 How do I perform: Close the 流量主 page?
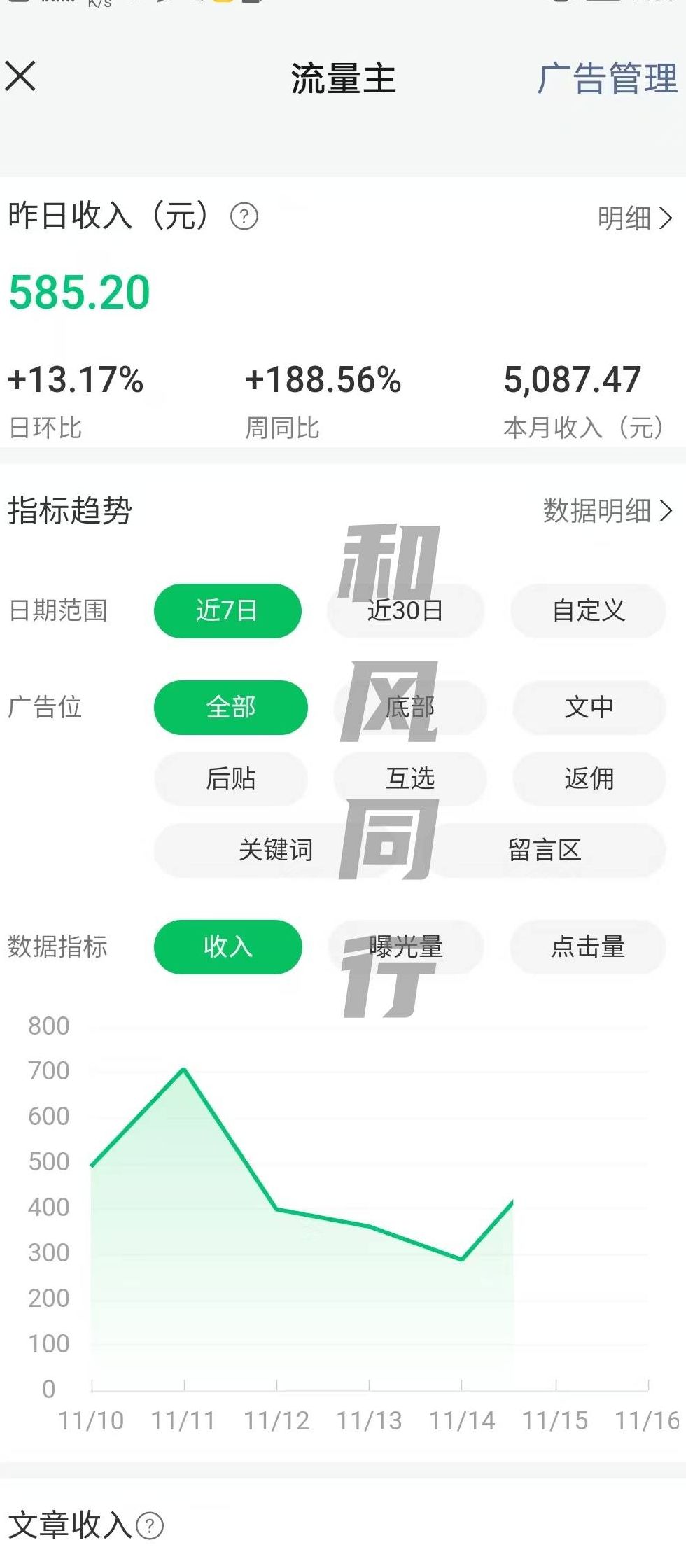[20, 76]
